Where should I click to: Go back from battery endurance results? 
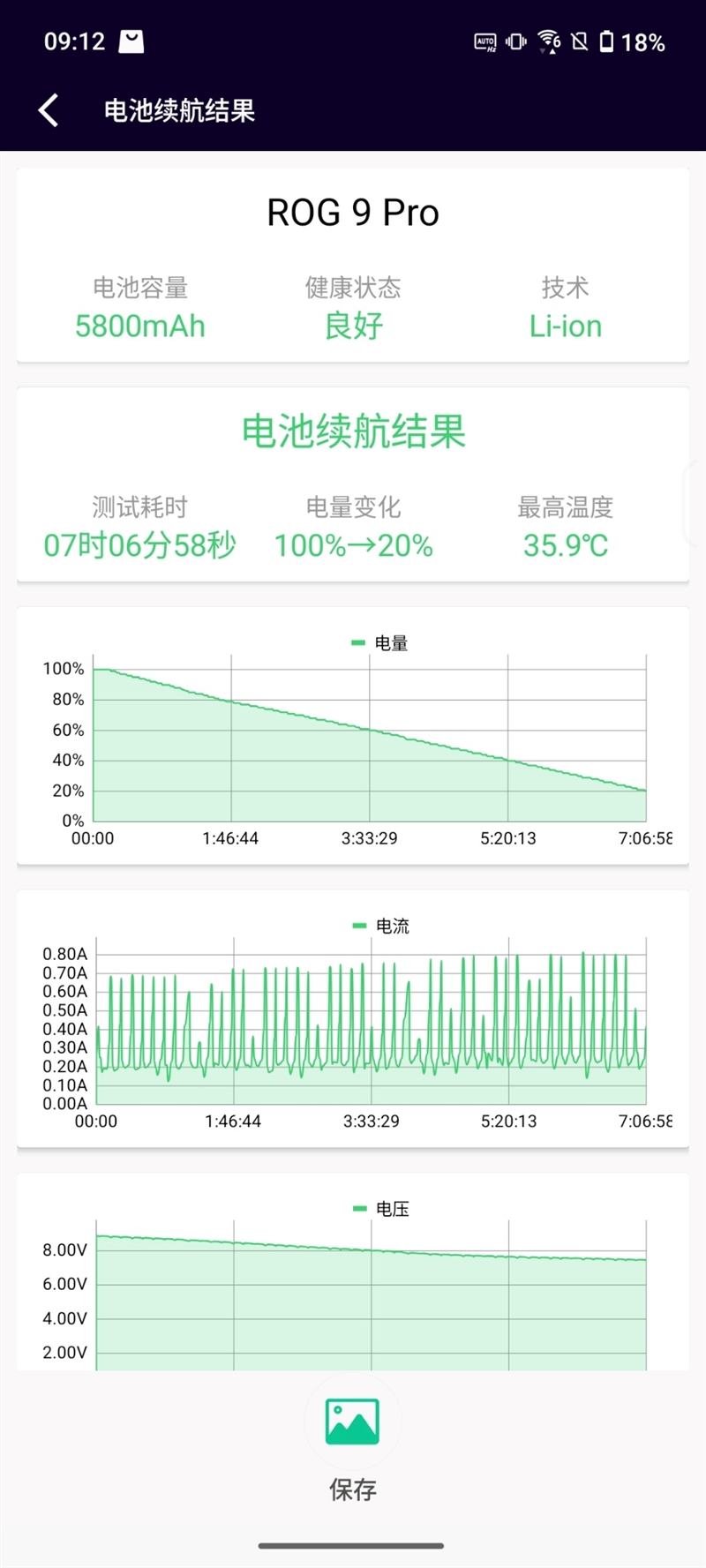coord(49,110)
